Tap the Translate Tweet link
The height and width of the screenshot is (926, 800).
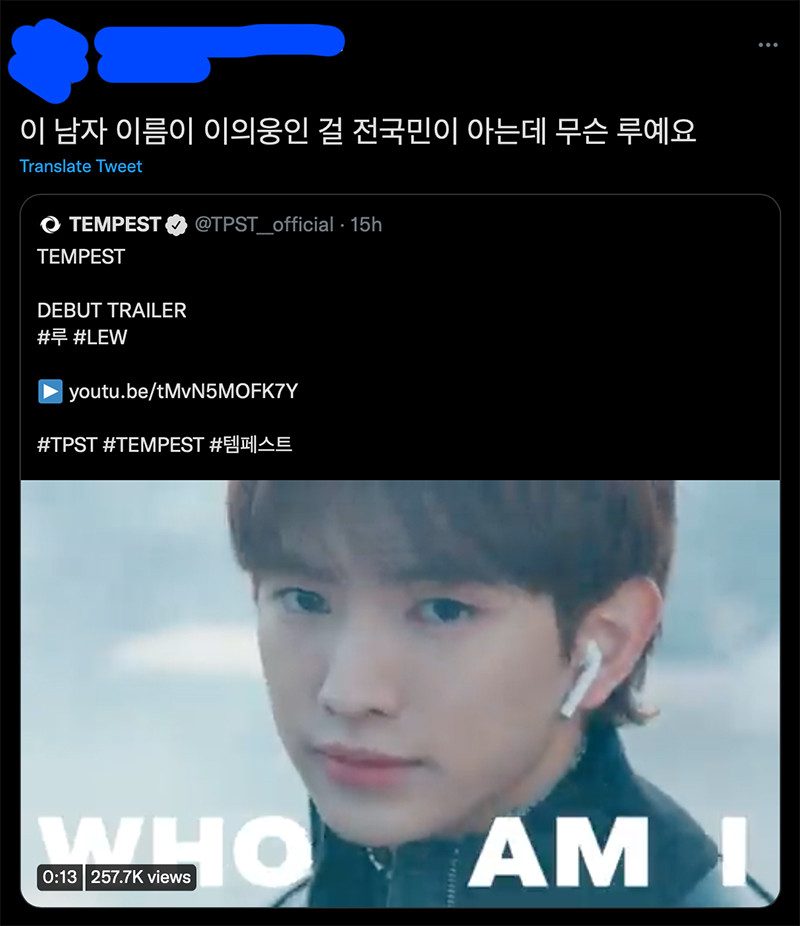(x=81, y=166)
